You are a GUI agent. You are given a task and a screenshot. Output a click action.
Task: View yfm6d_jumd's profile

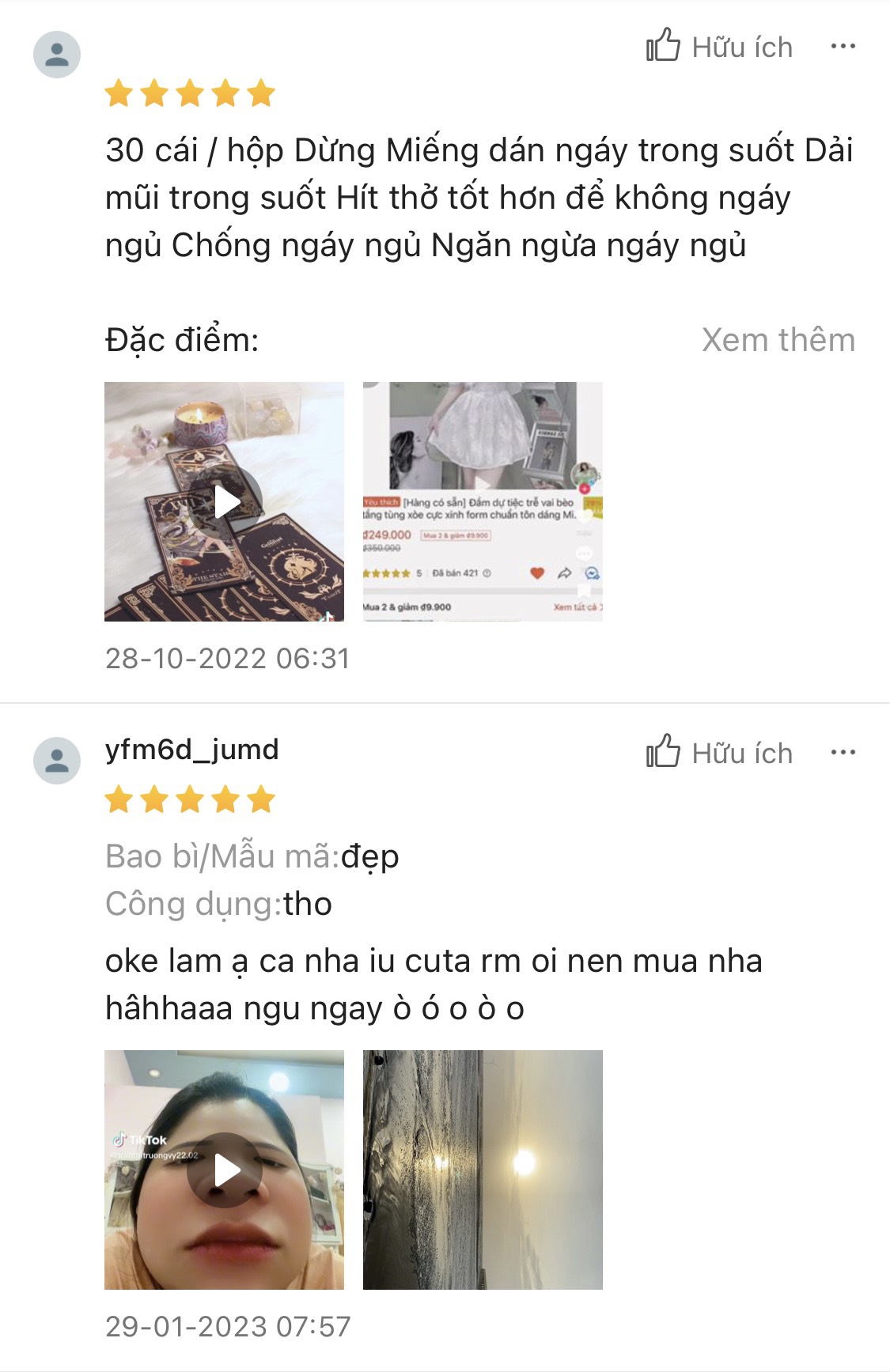pyautogui.click(x=192, y=750)
